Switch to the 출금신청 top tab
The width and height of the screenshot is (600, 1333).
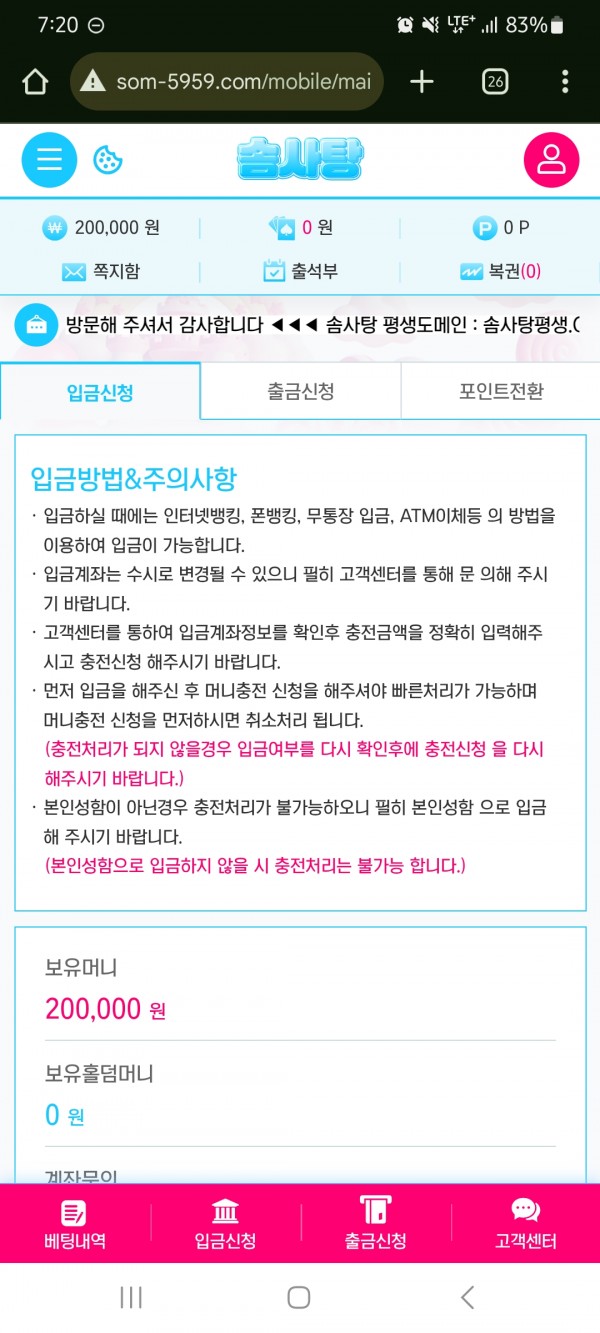300,391
